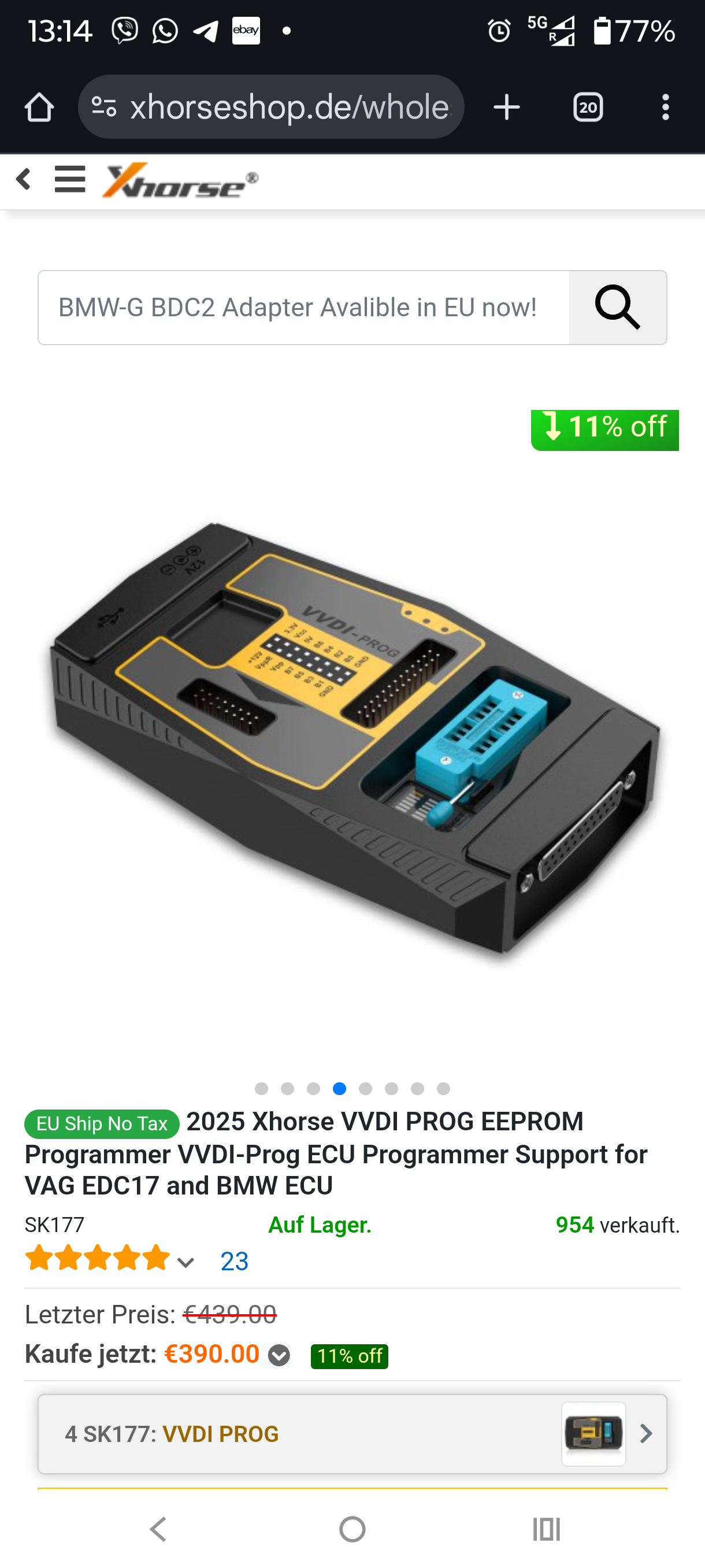Focus the BMW-G BDC2 Adapter search field
This screenshot has width=705, height=1568.
pyautogui.click(x=304, y=308)
